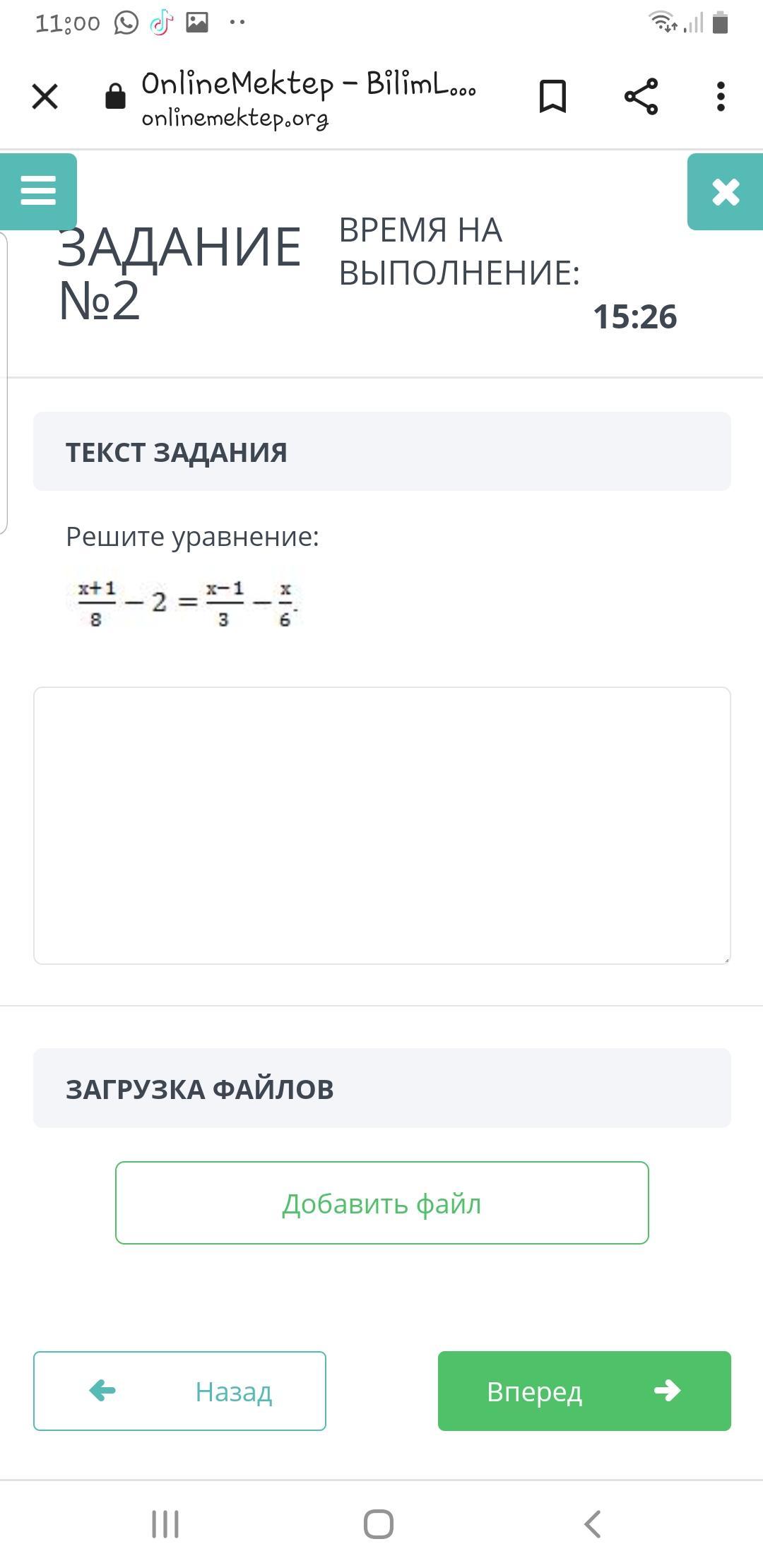763x1568 pixels.
Task: Focus the answer text area
Action: click(382, 826)
